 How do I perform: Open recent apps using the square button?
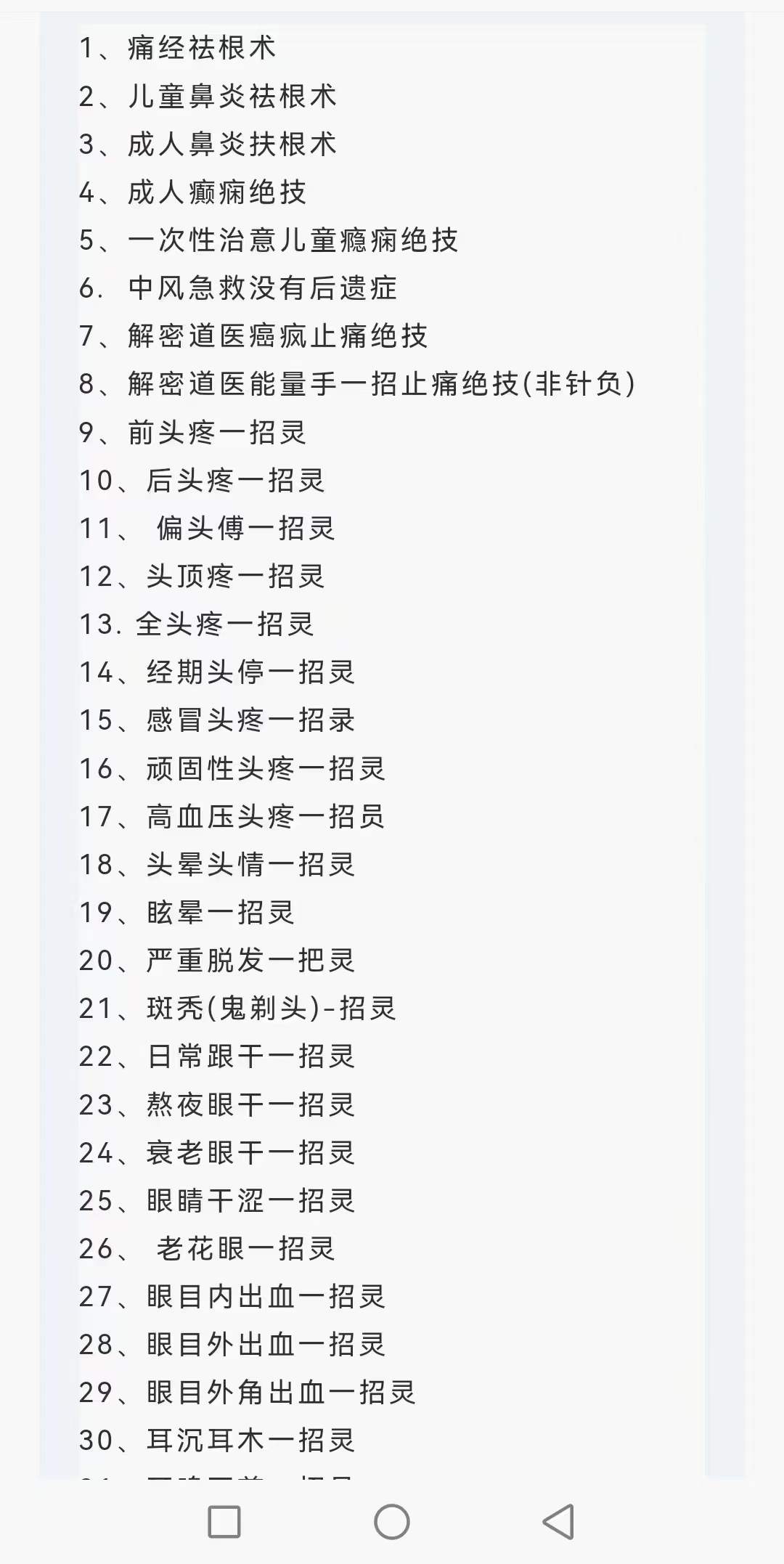(224, 1522)
